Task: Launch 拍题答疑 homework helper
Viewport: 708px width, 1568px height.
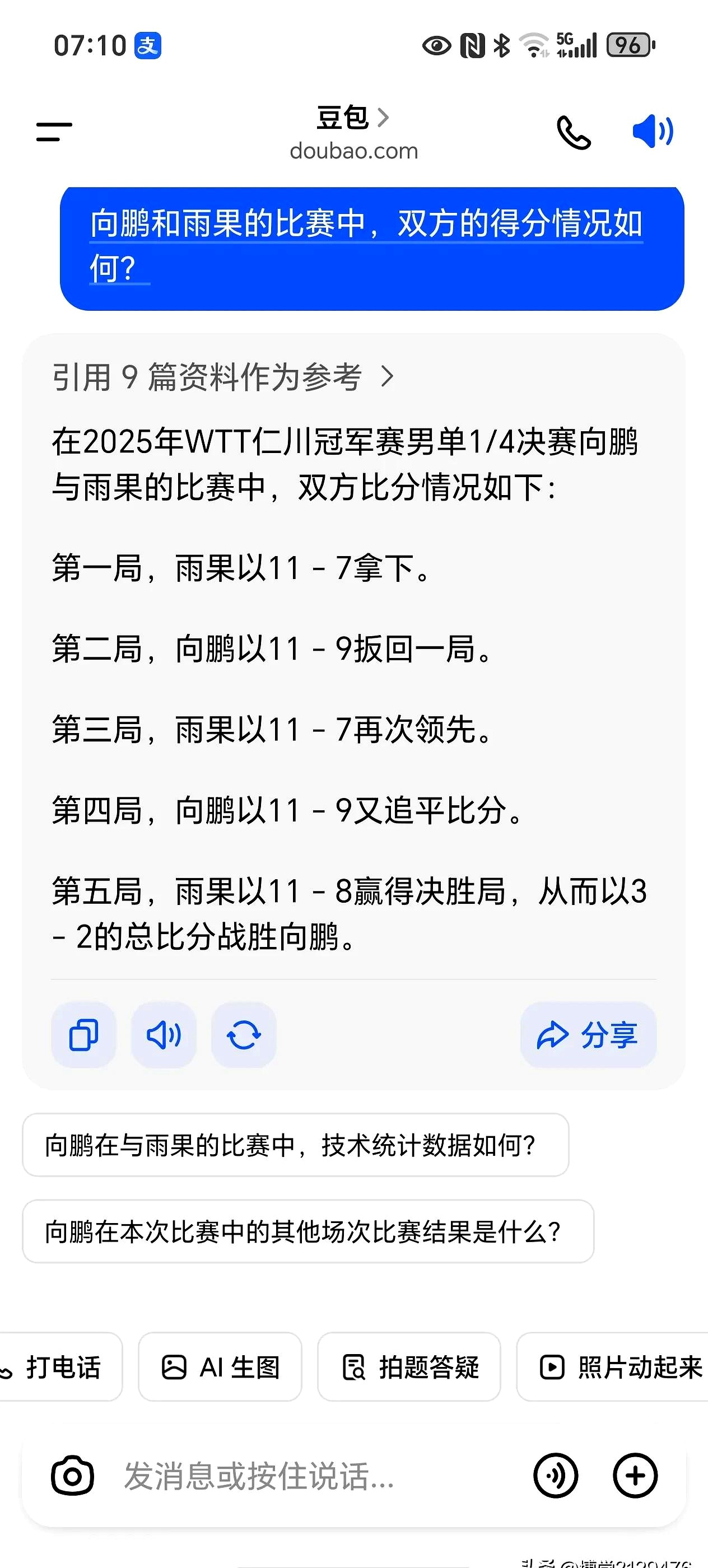Action: click(x=409, y=1368)
